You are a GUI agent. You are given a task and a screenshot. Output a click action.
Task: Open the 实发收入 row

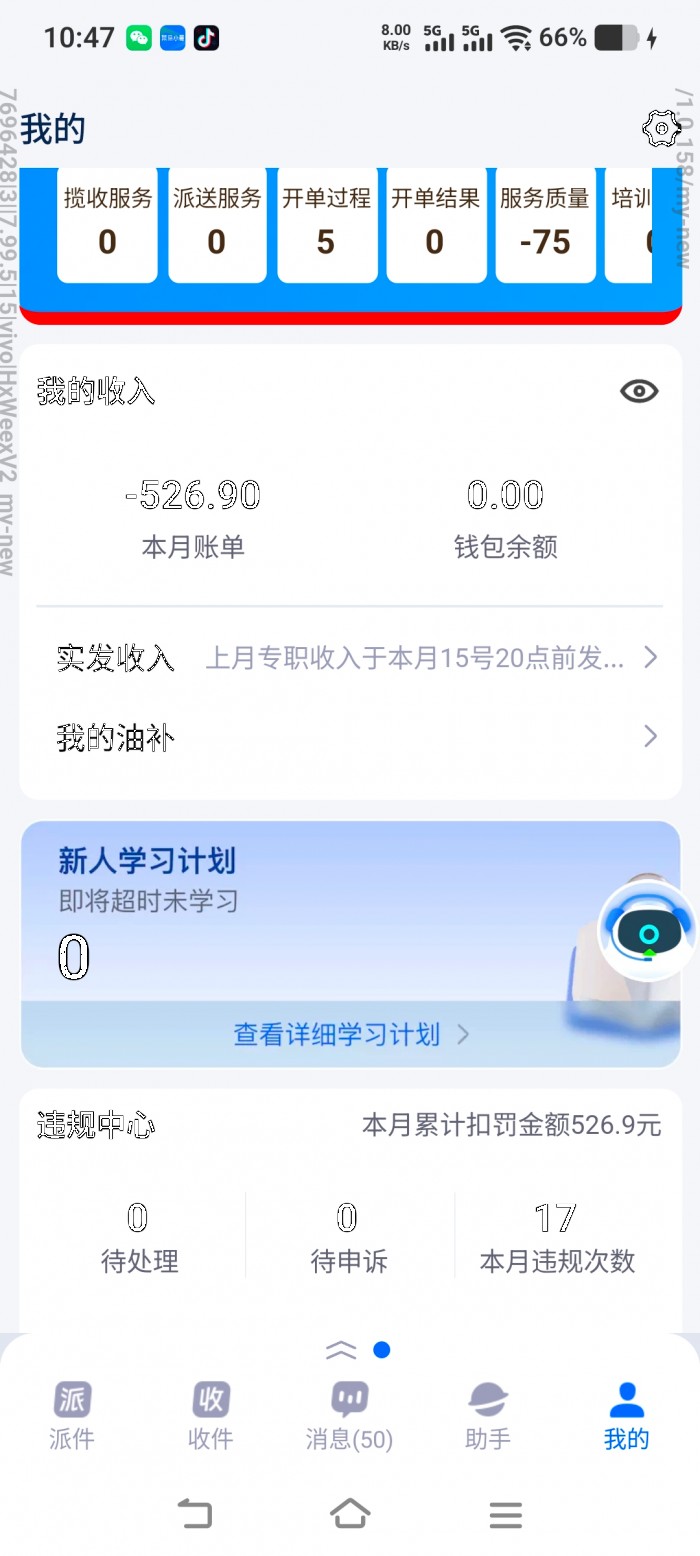(350, 658)
